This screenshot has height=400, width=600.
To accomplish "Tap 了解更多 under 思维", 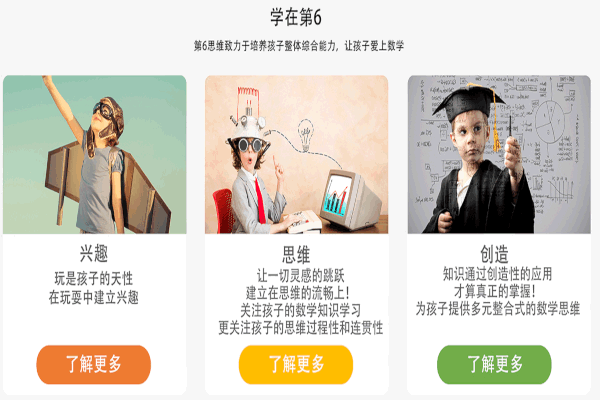I will [x=296, y=364].
